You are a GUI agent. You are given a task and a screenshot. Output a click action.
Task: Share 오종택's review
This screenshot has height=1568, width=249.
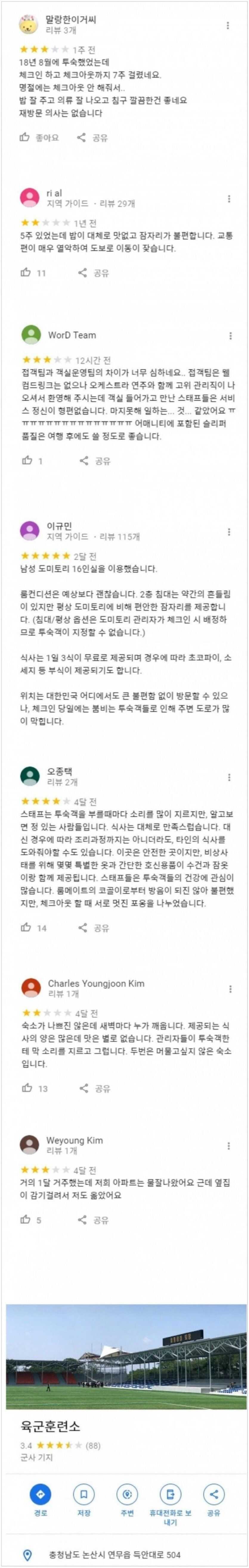click(94, 928)
